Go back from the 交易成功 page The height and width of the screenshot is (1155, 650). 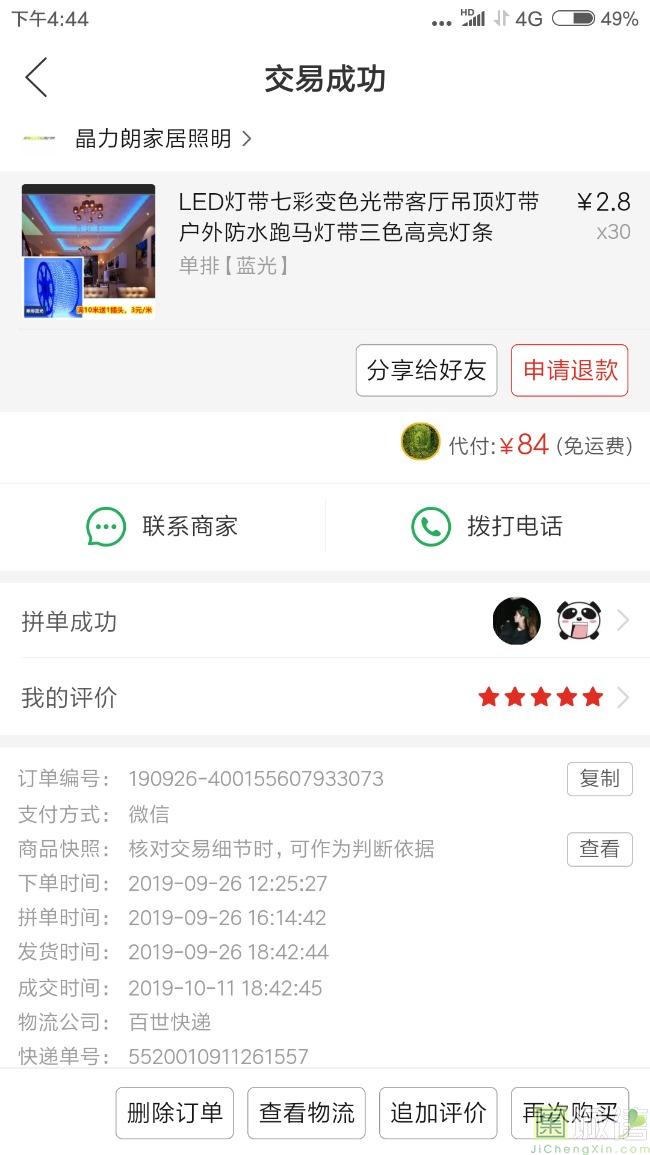pos(37,78)
